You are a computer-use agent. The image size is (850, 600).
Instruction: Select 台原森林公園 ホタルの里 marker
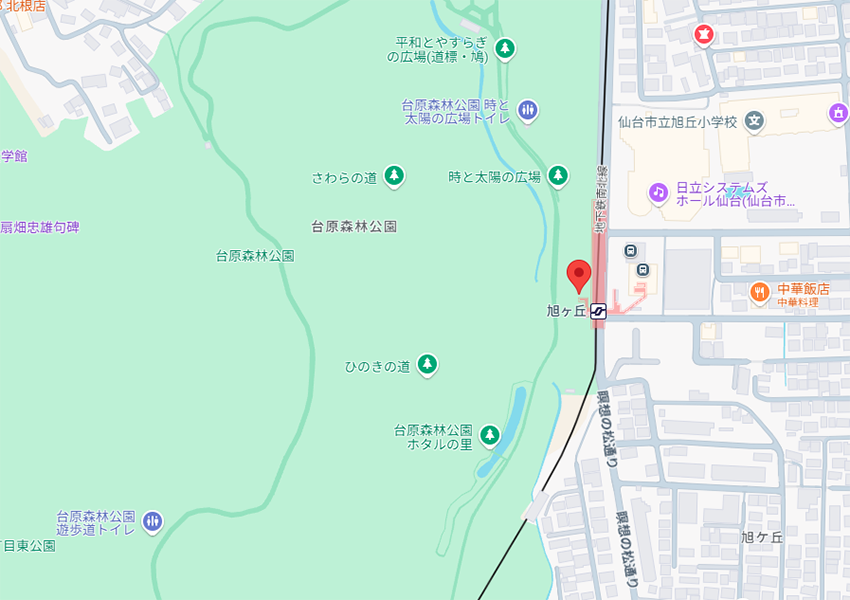490,435
